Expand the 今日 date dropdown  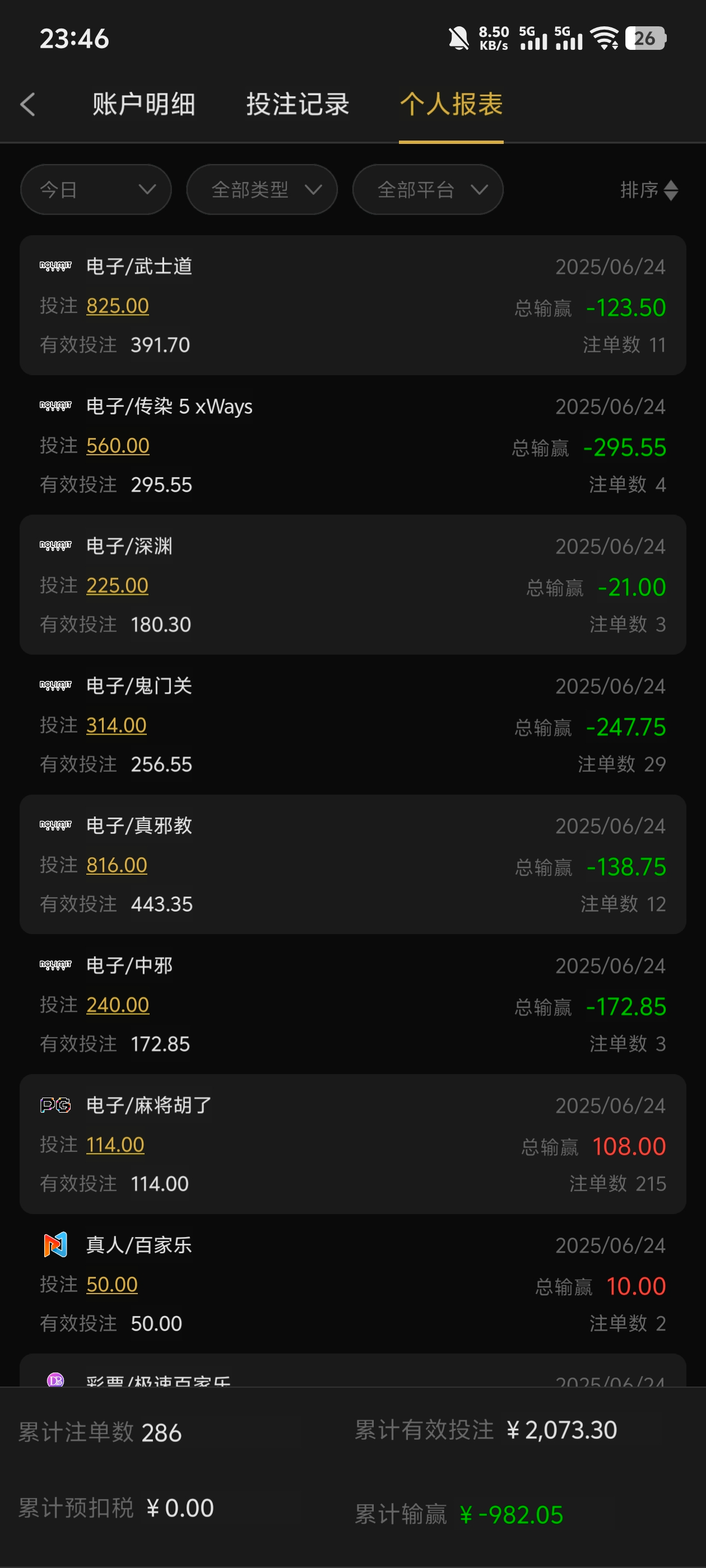96,190
